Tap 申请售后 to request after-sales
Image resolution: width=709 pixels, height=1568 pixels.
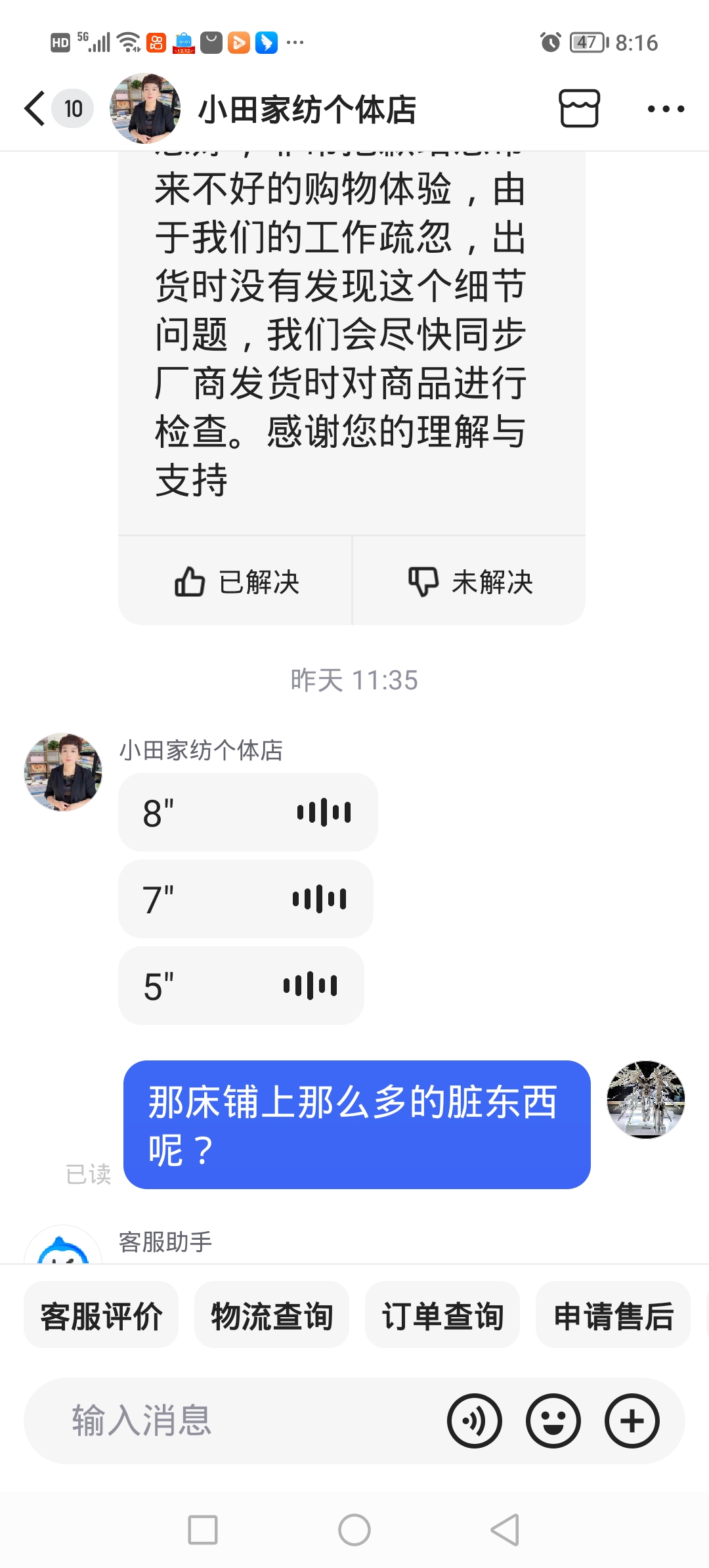(x=613, y=1316)
